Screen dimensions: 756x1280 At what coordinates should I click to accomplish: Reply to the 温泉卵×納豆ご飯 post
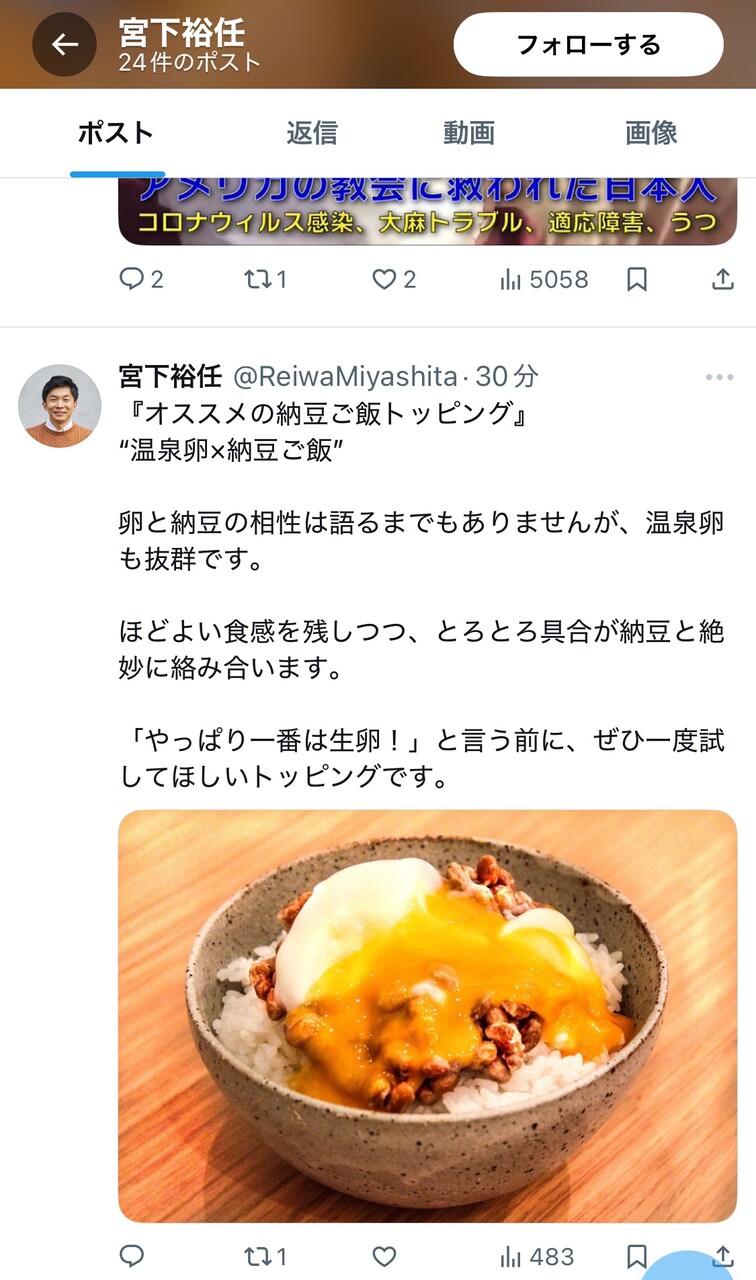pyautogui.click(x=132, y=1256)
